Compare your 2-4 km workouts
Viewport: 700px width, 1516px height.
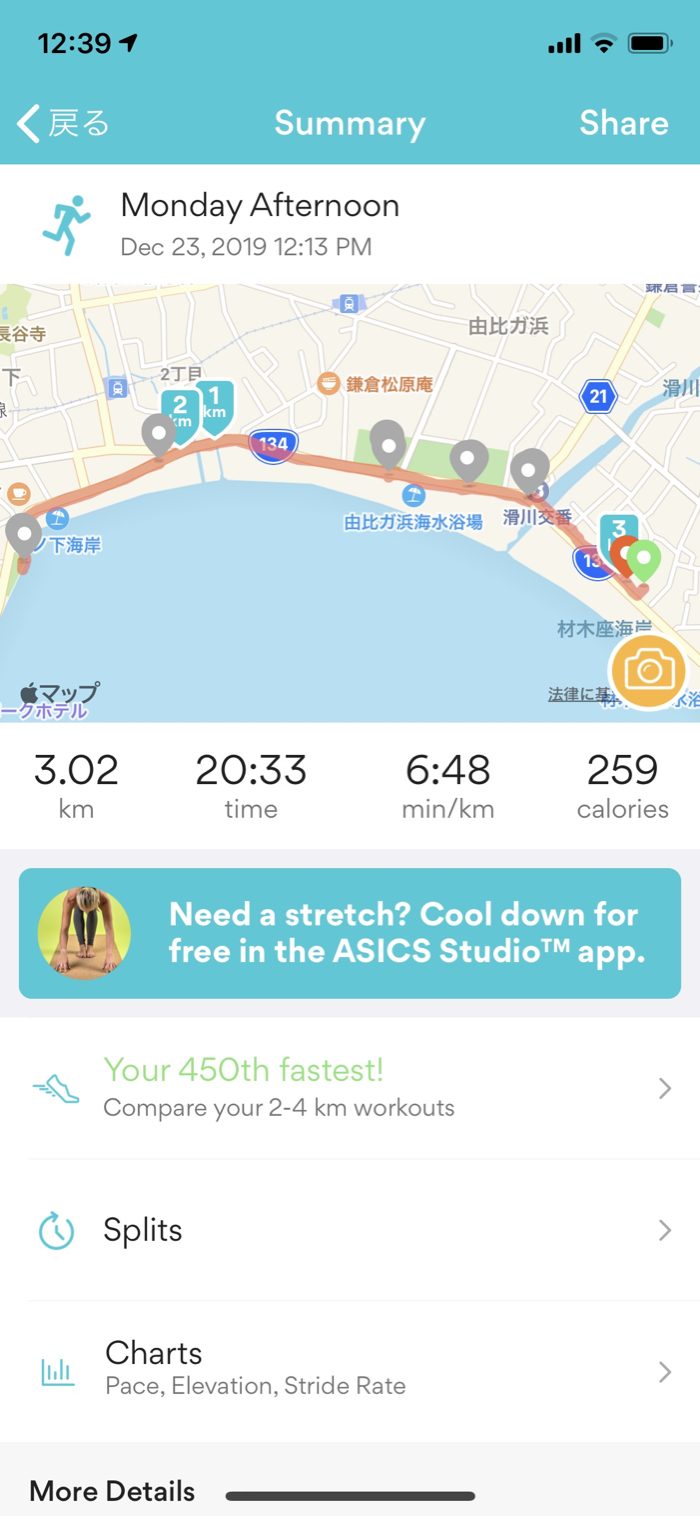pyautogui.click(x=350, y=1088)
